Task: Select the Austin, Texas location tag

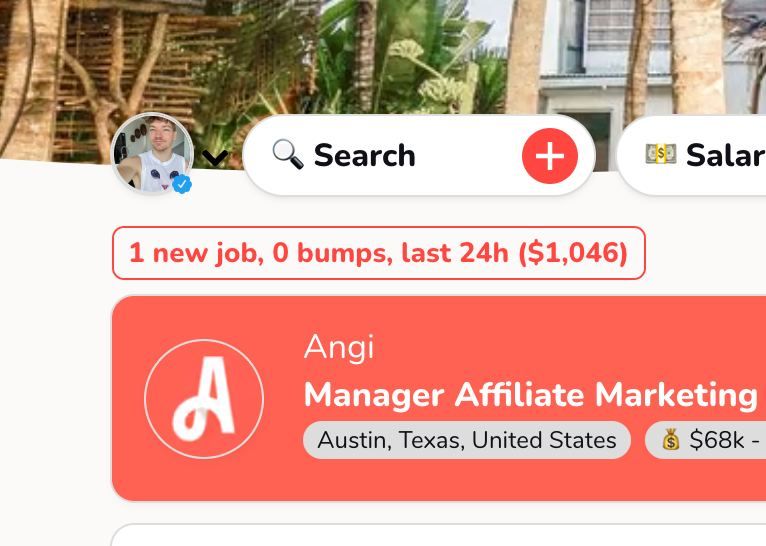Action: click(466, 440)
